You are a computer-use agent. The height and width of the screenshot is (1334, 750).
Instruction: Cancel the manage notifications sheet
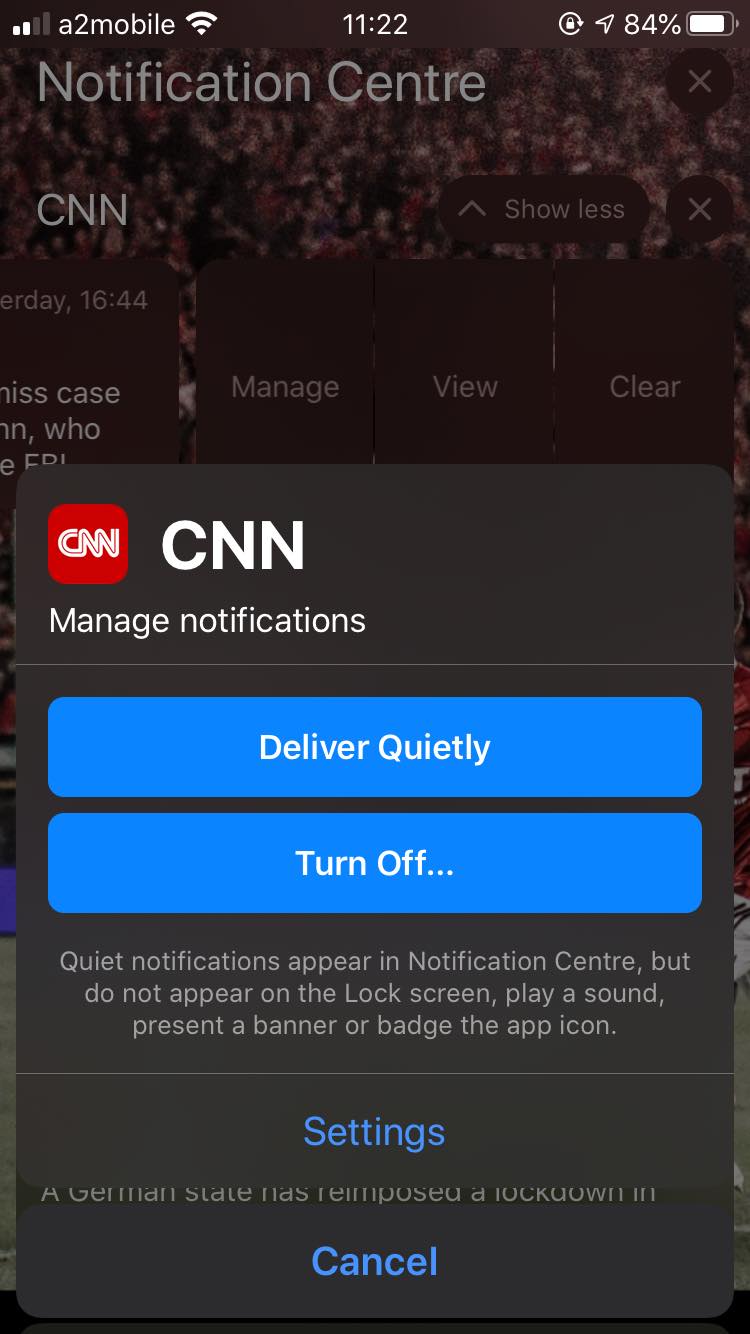[375, 1261]
